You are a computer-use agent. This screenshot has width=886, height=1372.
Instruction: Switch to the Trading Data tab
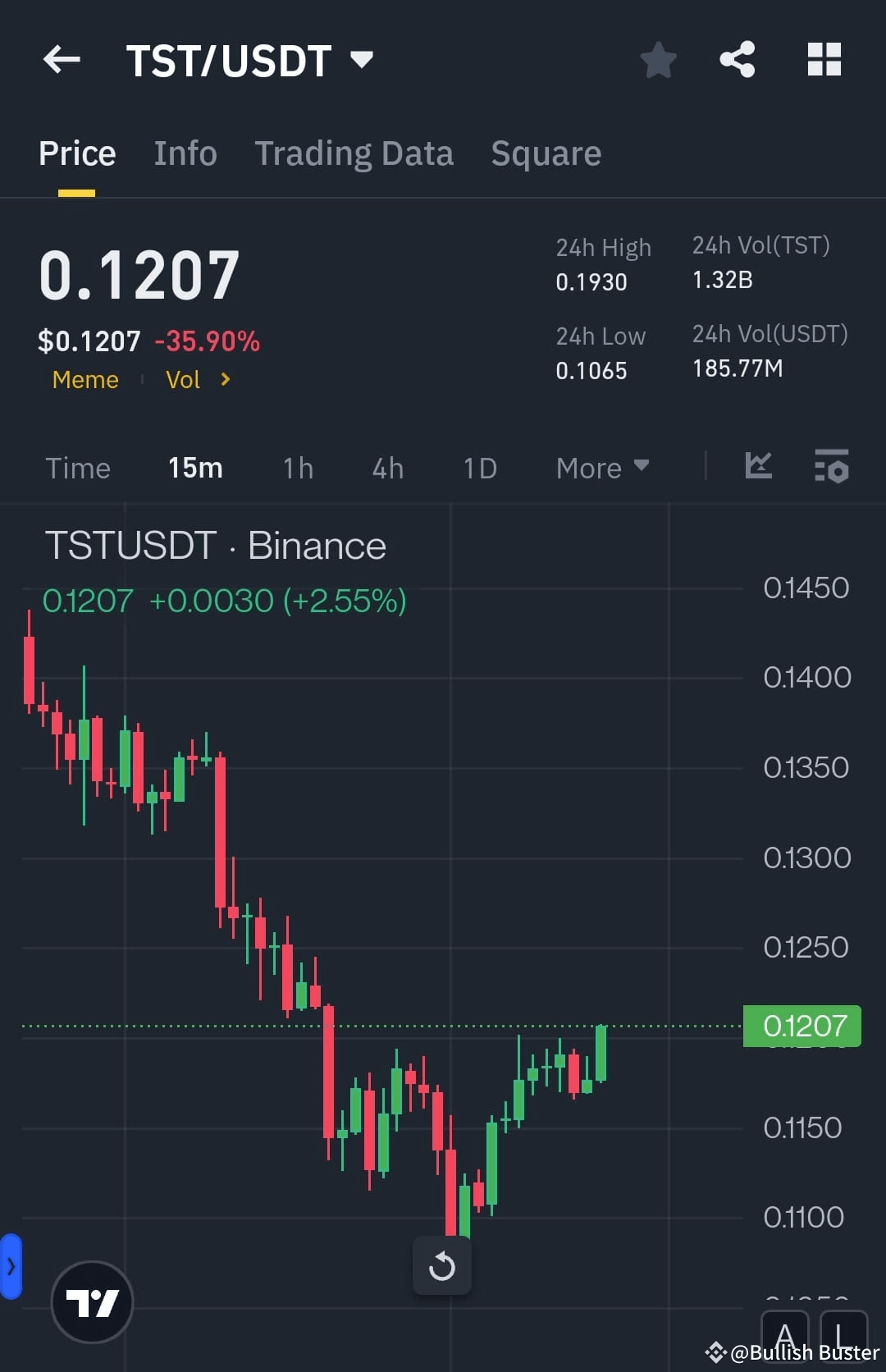pyautogui.click(x=354, y=153)
